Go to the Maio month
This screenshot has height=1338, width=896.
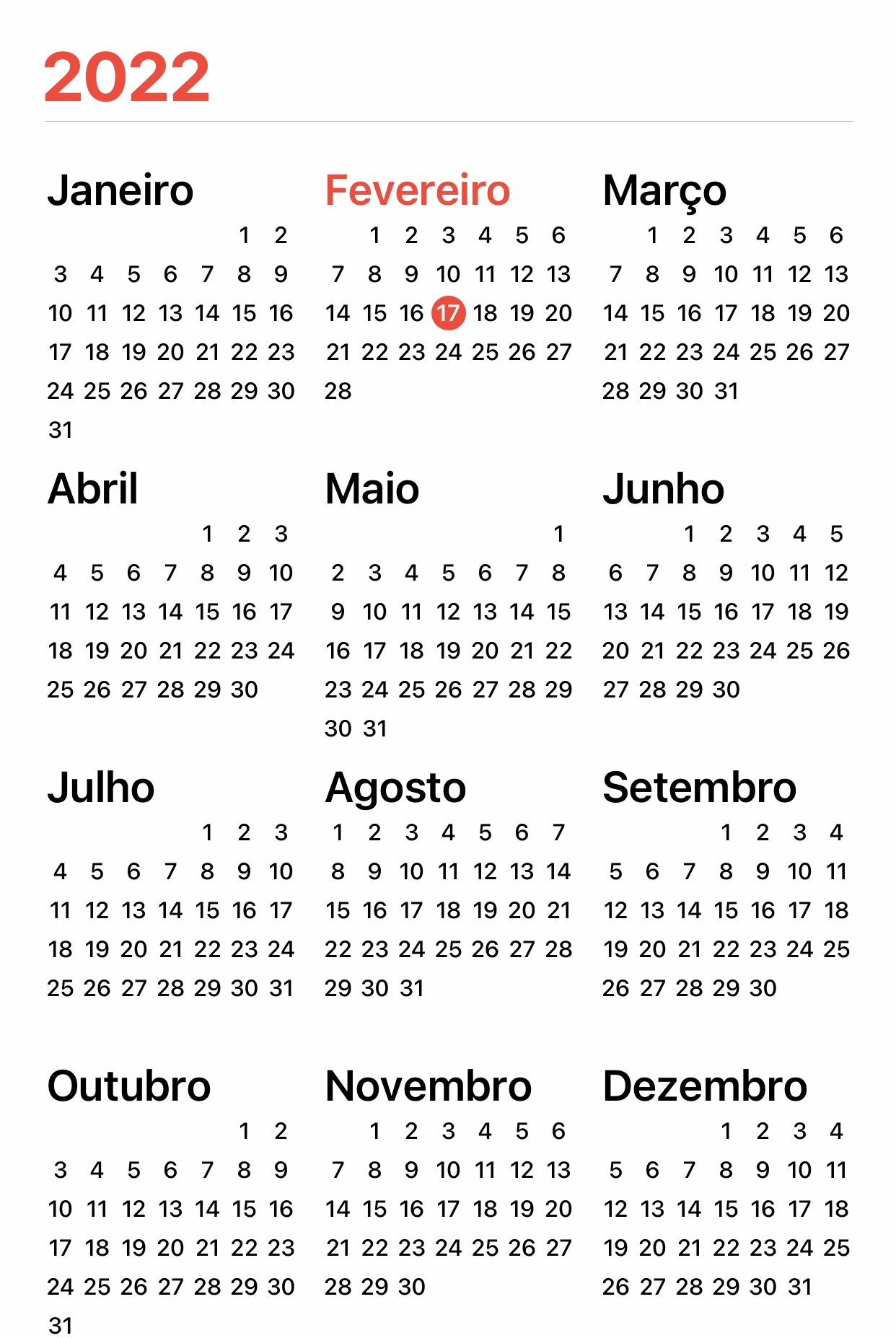(x=372, y=489)
